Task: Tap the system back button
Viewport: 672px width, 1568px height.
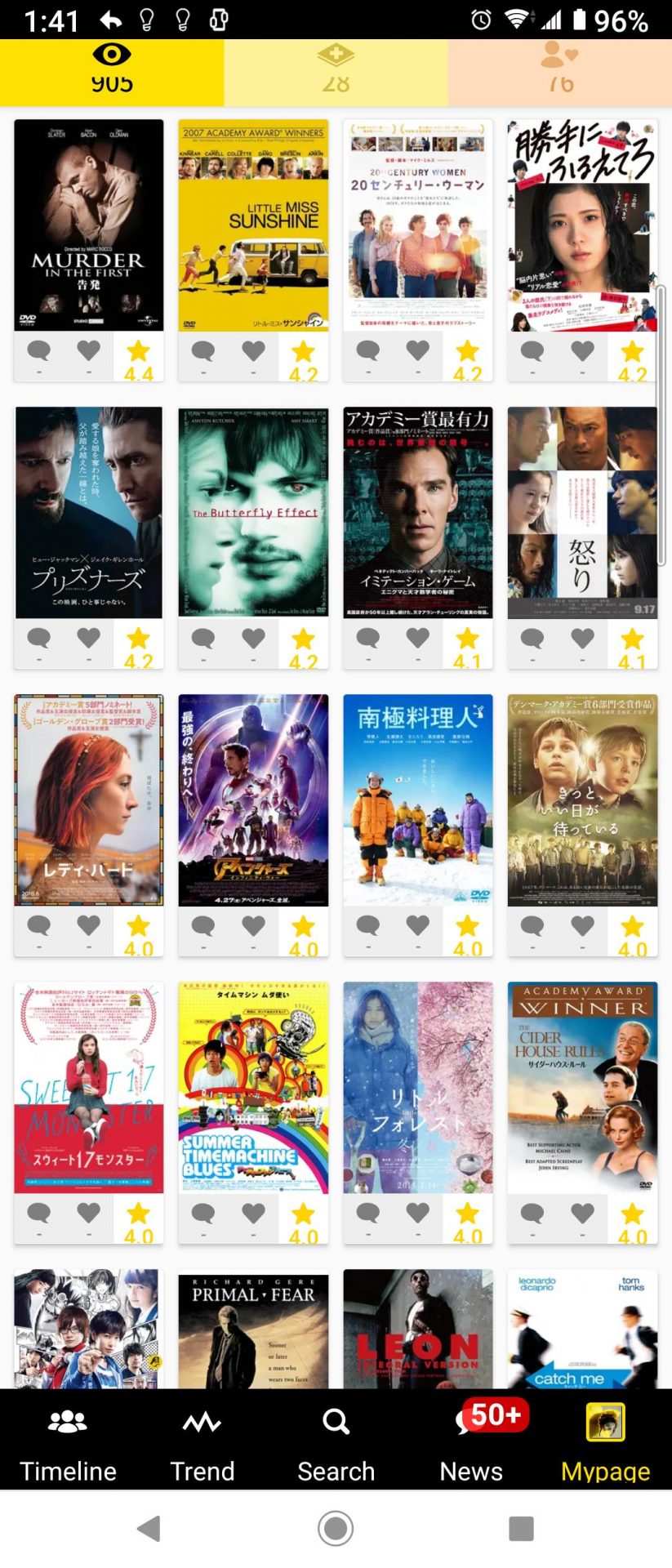Action: click(149, 1528)
